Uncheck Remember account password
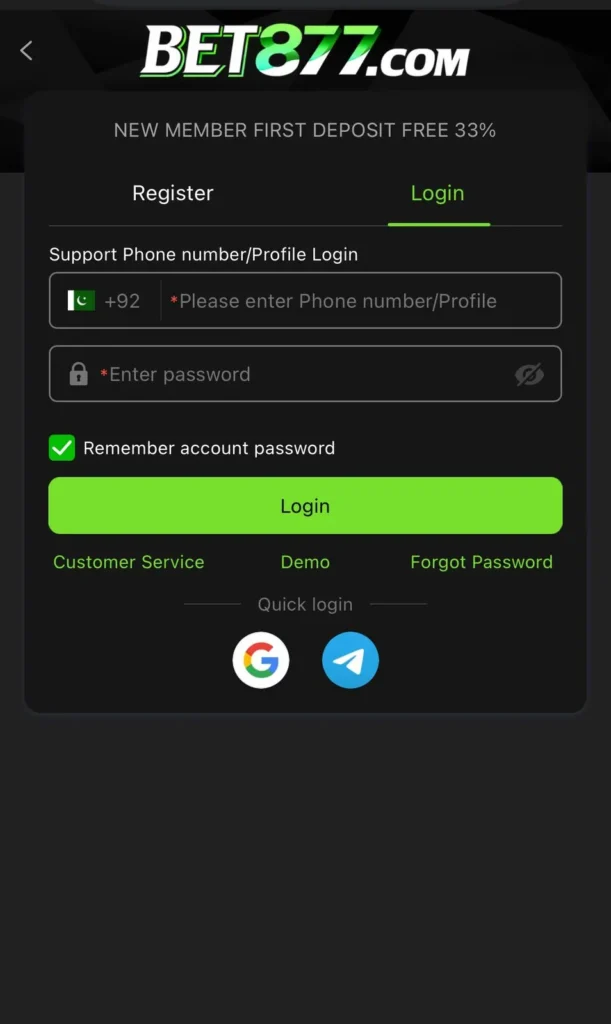The width and height of the screenshot is (611, 1024). (x=62, y=448)
